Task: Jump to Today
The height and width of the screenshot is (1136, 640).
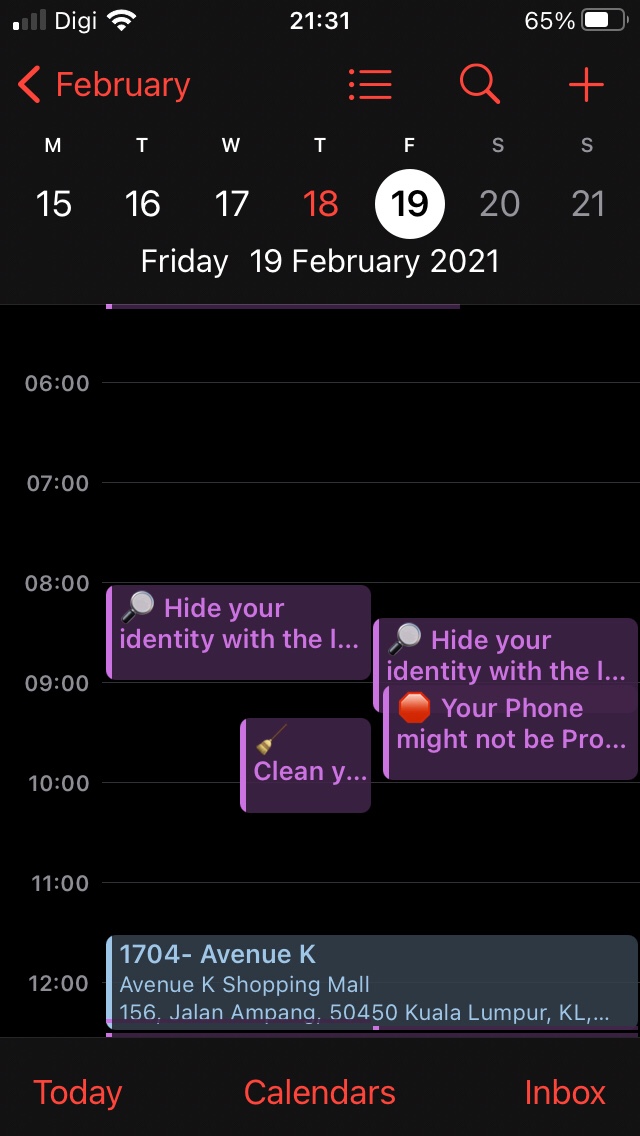Action: click(x=78, y=1092)
